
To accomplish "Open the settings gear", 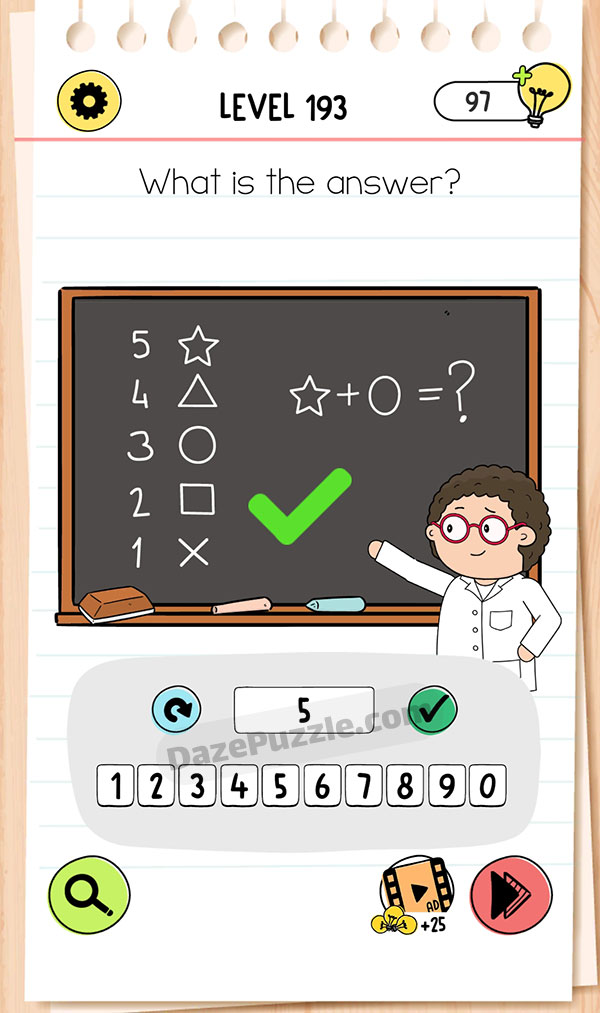I will (x=89, y=100).
